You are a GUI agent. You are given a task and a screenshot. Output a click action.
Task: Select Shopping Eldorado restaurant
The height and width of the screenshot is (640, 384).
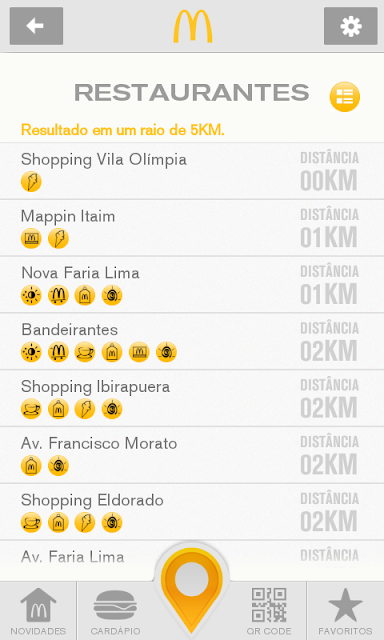tap(192, 511)
